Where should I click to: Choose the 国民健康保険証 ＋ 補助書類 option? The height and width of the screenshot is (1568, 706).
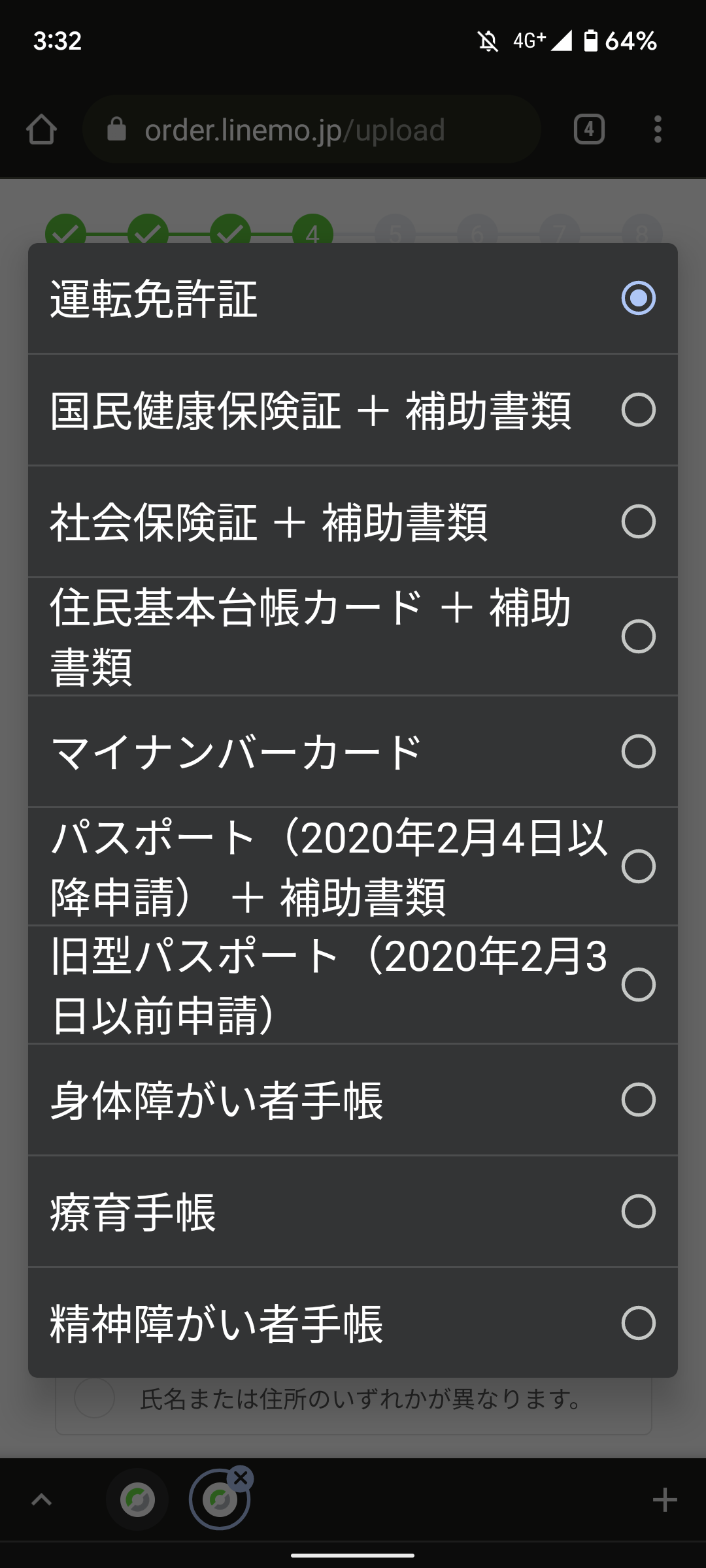coord(639,410)
